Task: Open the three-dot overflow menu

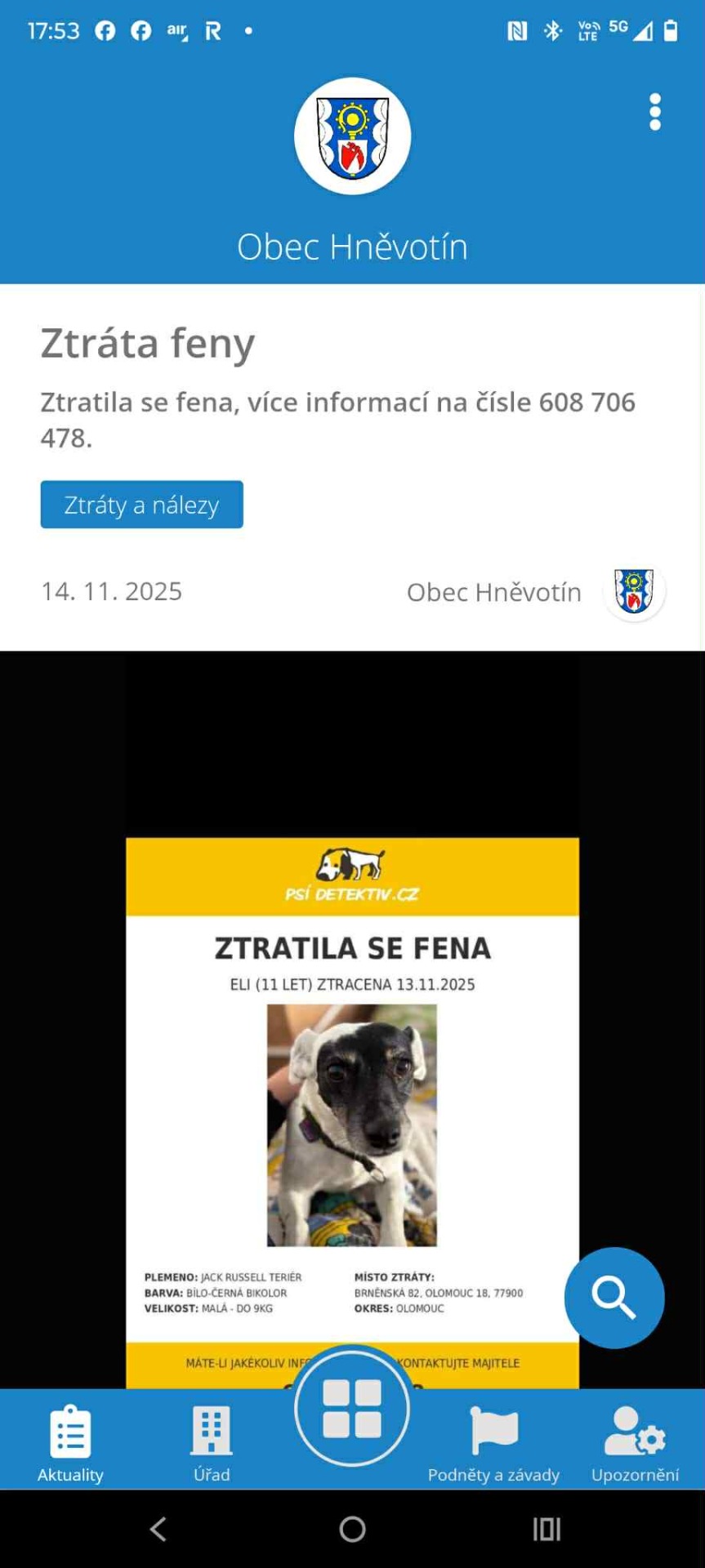Action: point(654,112)
